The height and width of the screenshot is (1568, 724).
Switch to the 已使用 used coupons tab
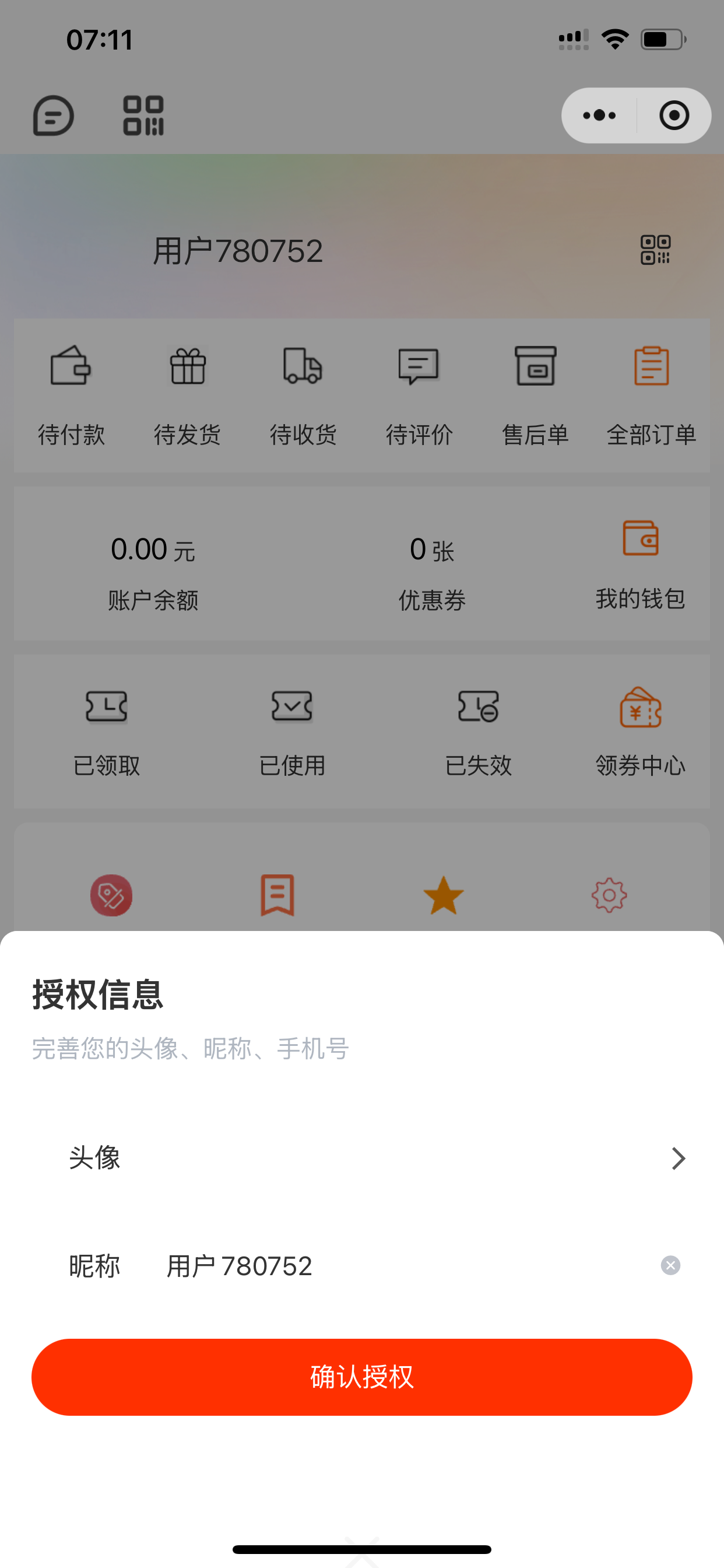tap(291, 708)
